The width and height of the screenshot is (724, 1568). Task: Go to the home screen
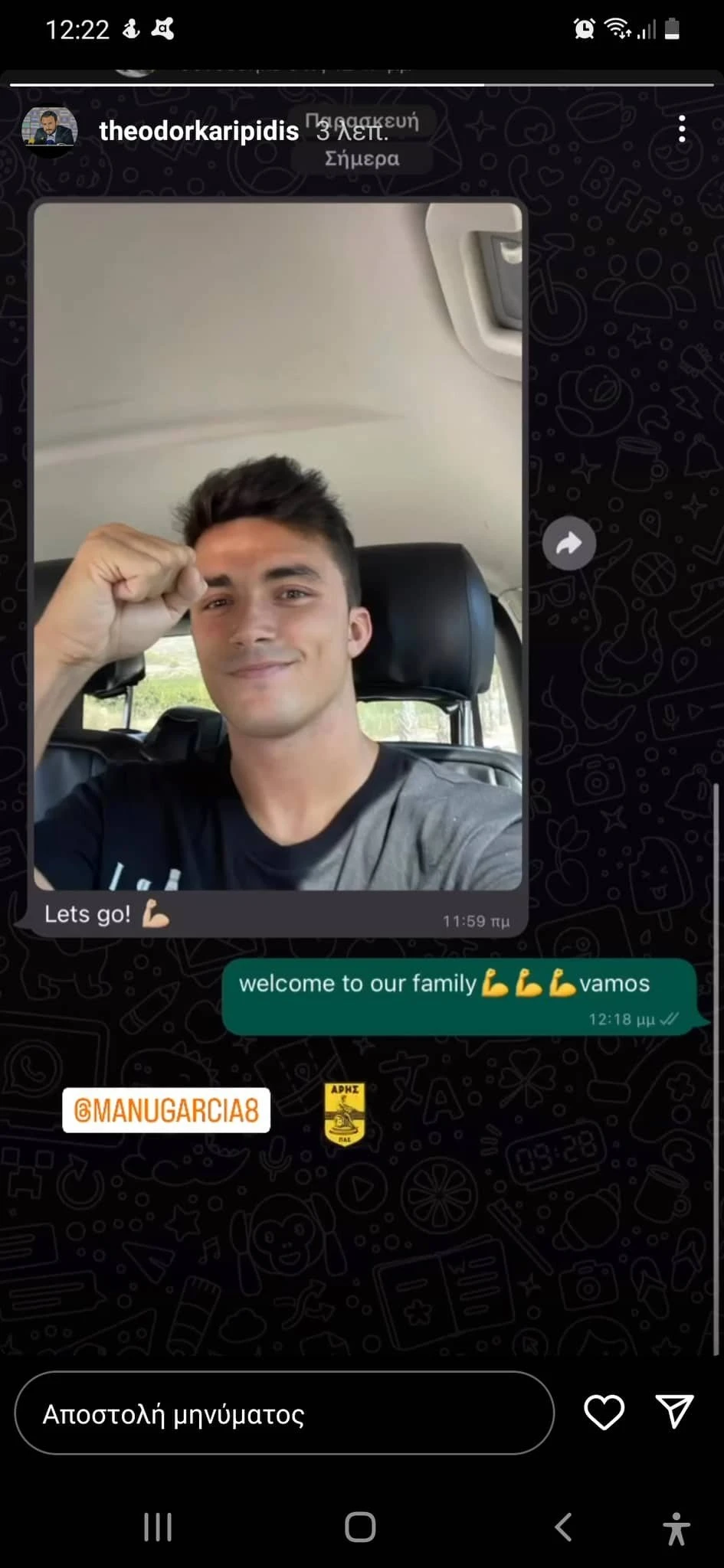pyautogui.click(x=360, y=1527)
